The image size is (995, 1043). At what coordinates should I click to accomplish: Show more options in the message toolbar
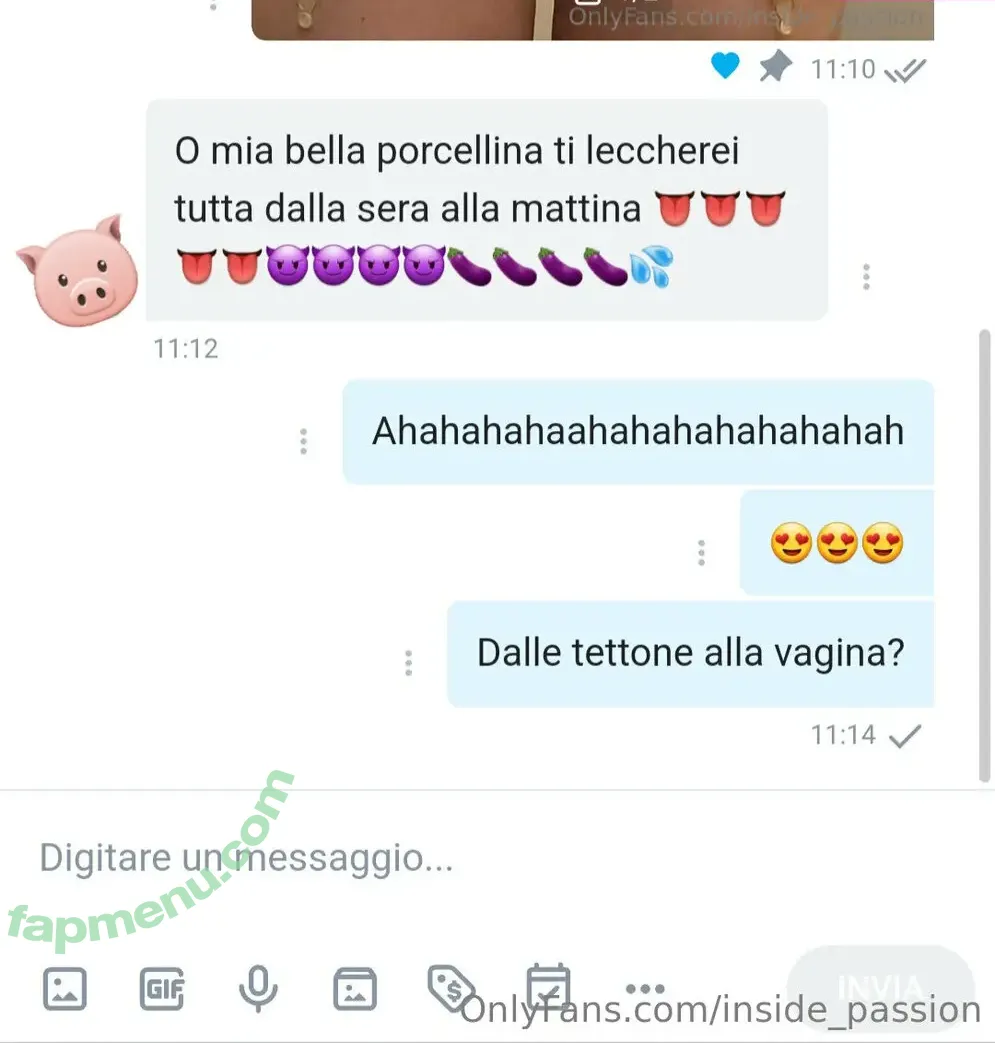click(644, 988)
